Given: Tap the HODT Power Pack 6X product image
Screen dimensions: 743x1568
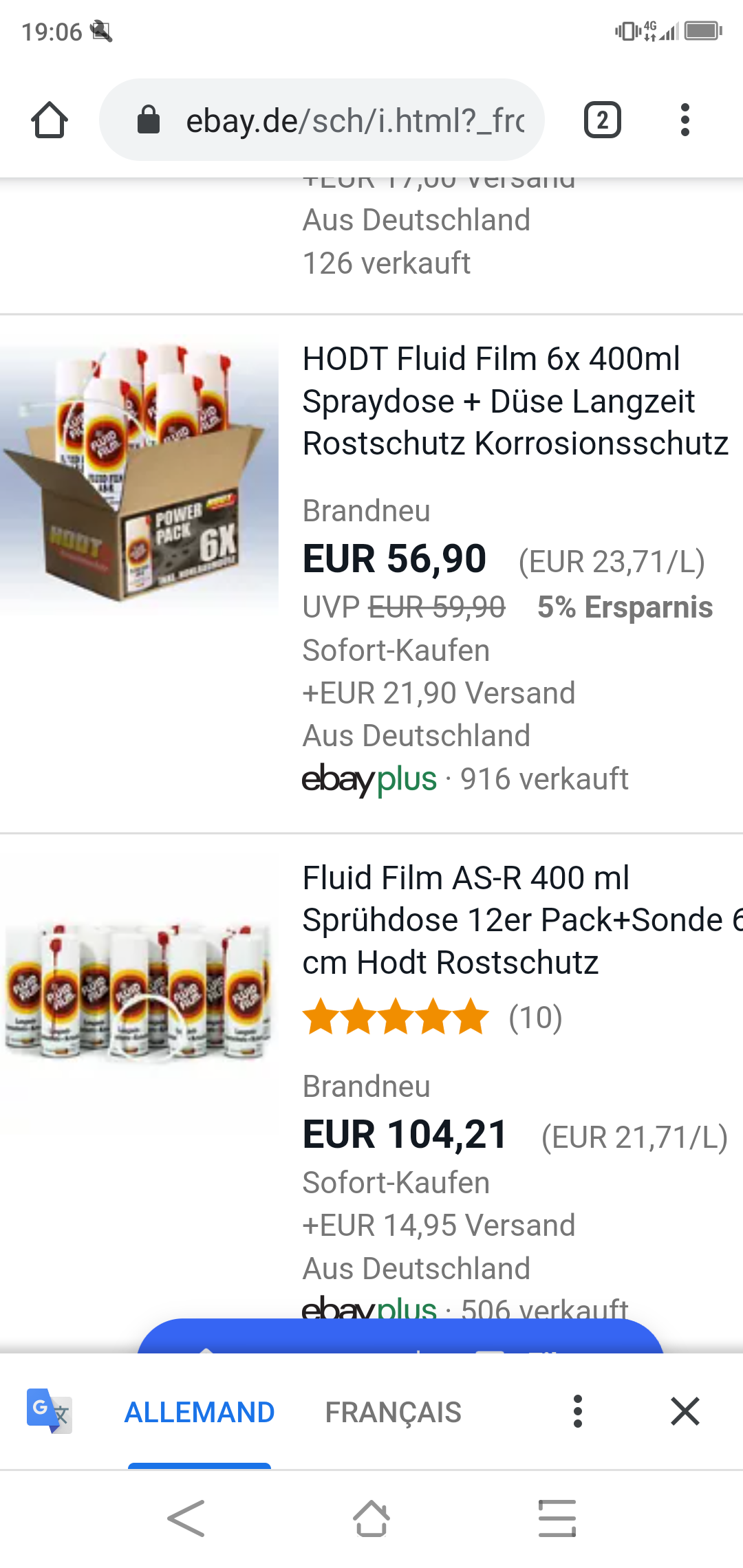Looking at the screenshot, I should (140, 473).
